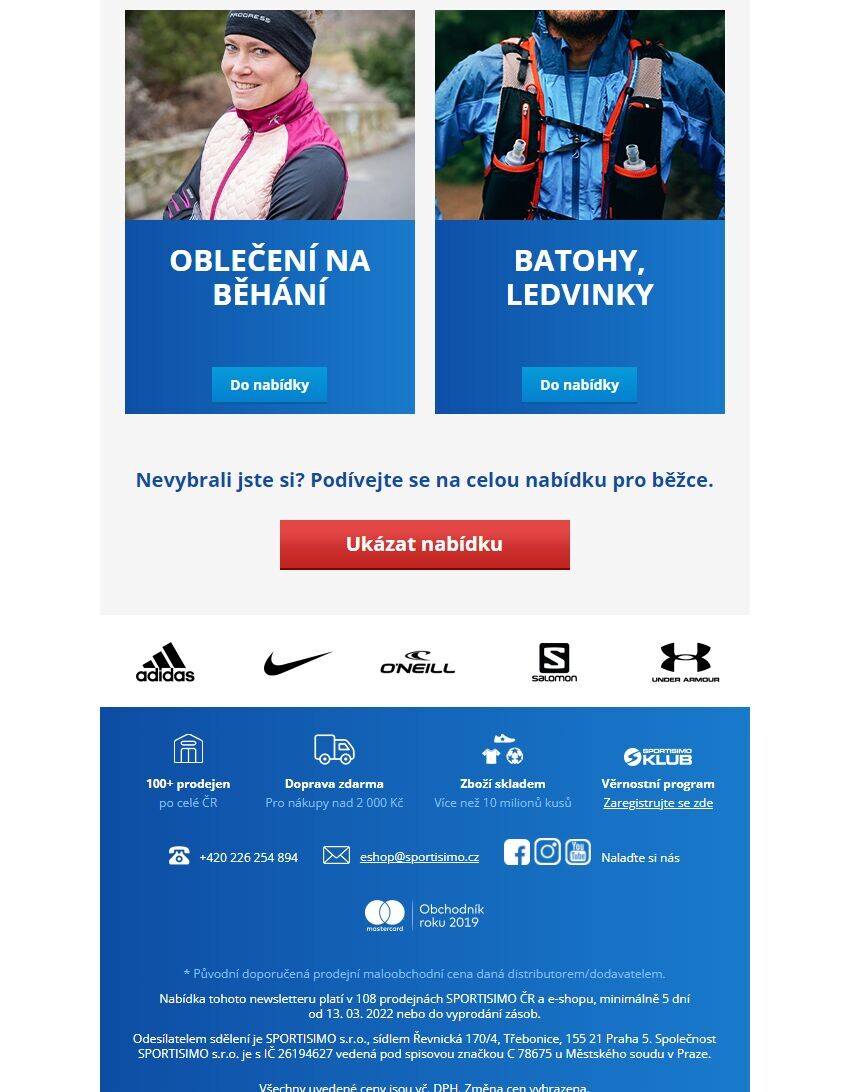Image resolution: width=841 pixels, height=1092 pixels.
Task: Open Do nabídky under Oblečení na běhání
Action: coord(269,384)
